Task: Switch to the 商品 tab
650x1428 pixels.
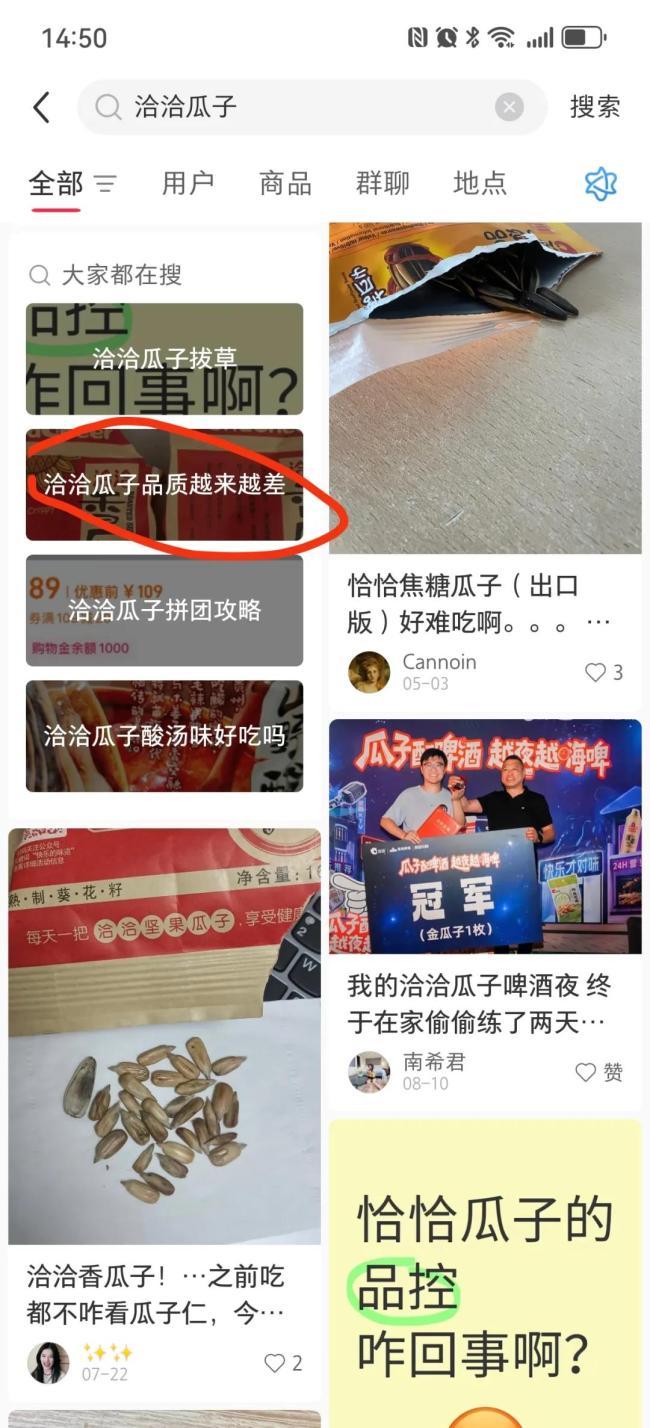Action: (285, 183)
